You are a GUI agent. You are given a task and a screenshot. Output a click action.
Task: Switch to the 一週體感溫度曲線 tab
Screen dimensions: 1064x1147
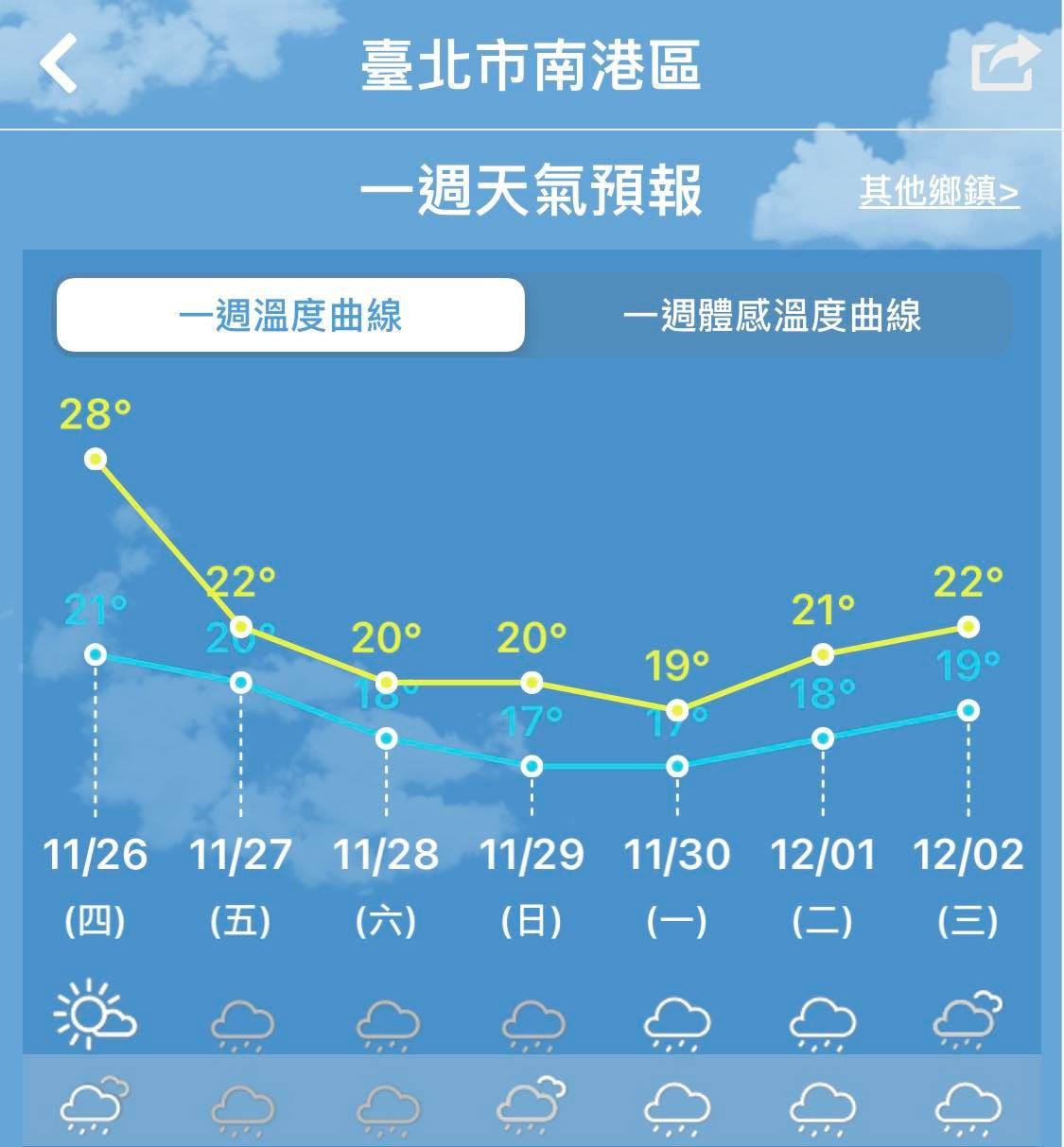771,316
